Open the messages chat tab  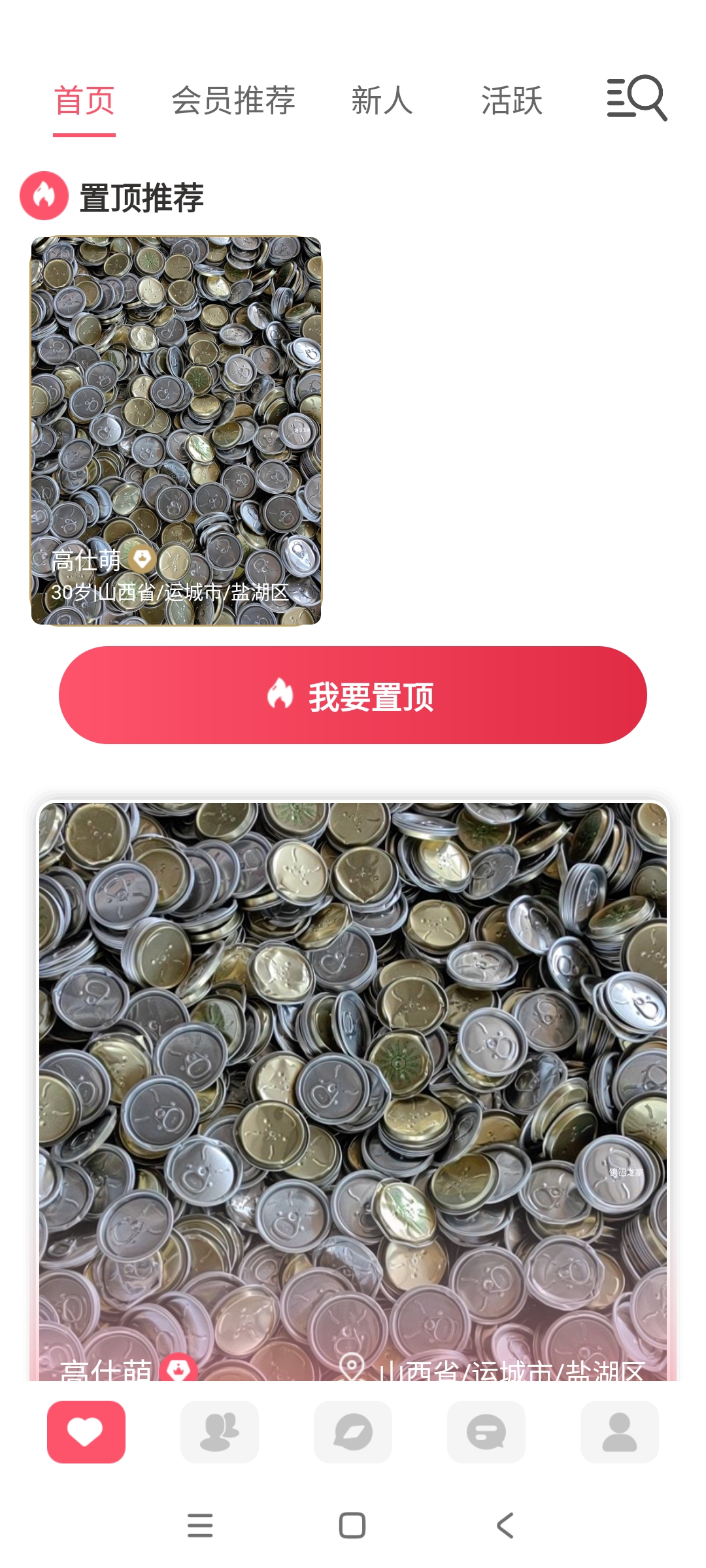click(x=486, y=1432)
